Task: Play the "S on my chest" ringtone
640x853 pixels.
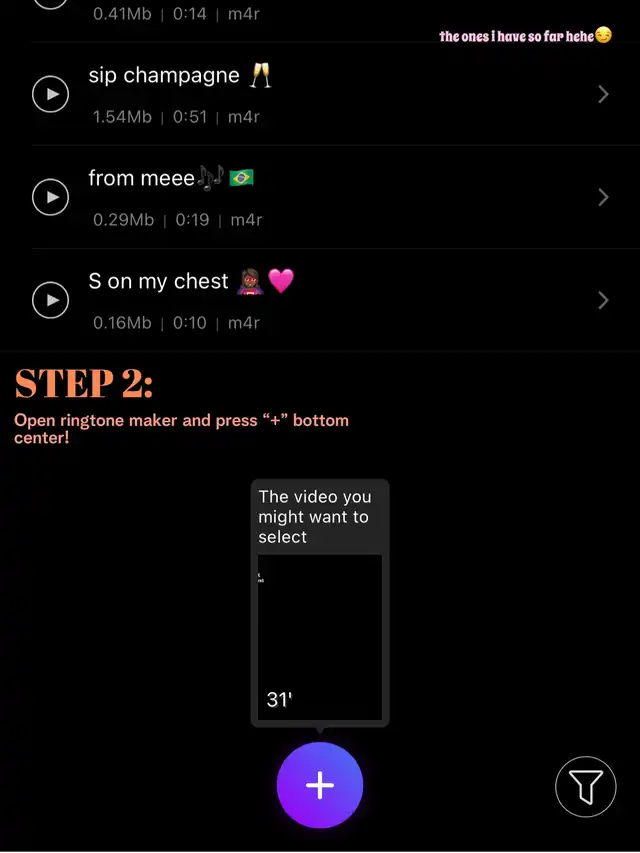Action: 51,299
